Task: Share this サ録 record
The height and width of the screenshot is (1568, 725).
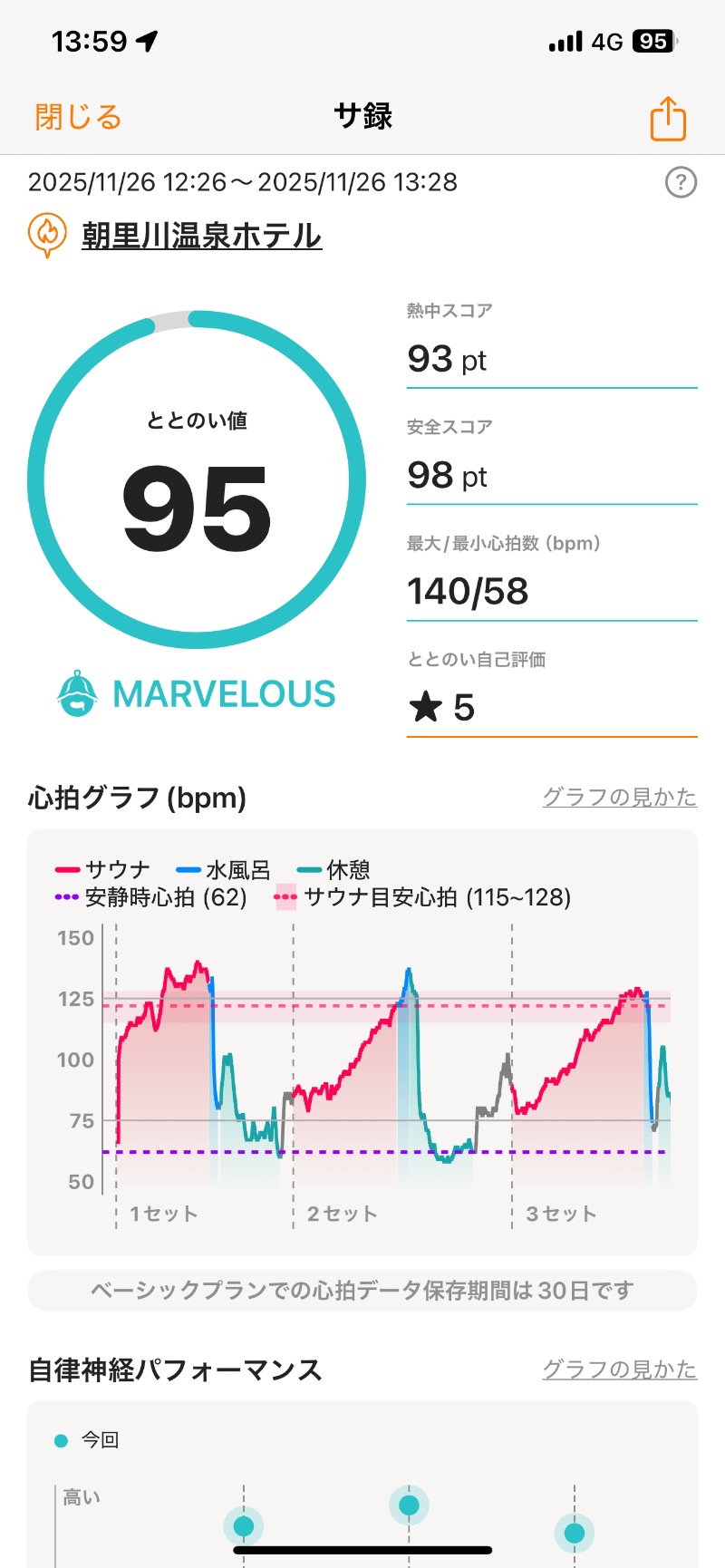Action: (668, 119)
